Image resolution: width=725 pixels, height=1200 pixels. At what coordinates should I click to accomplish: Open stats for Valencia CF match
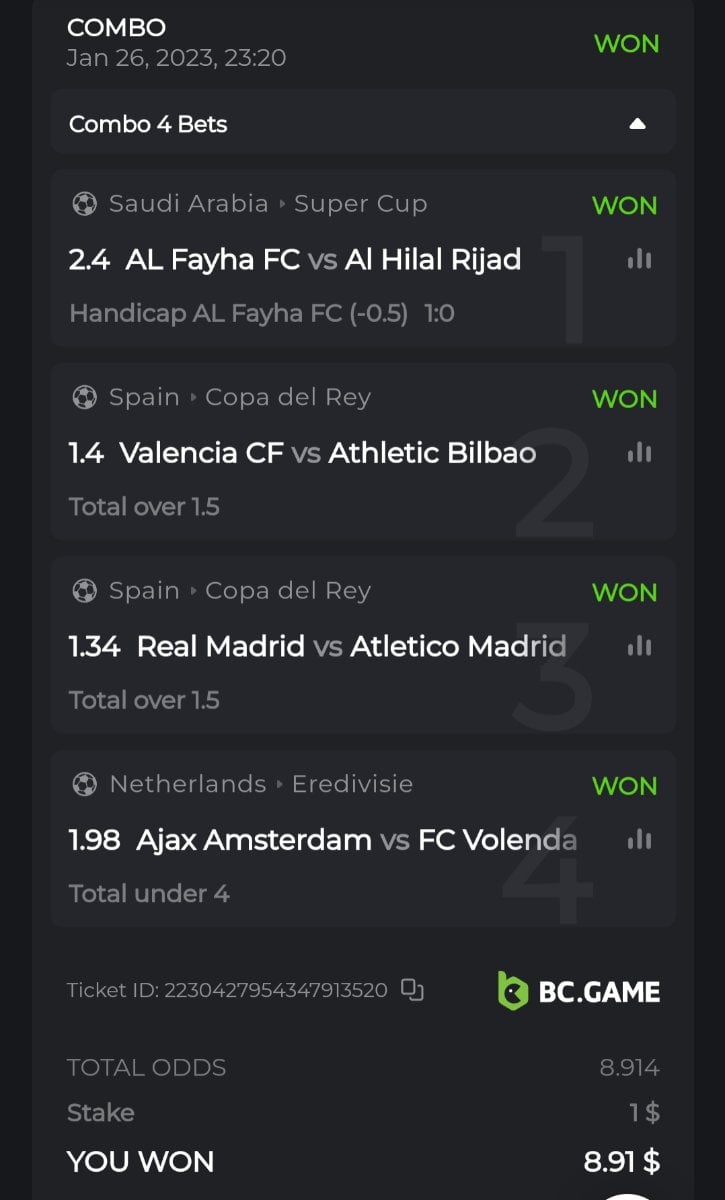coord(639,453)
